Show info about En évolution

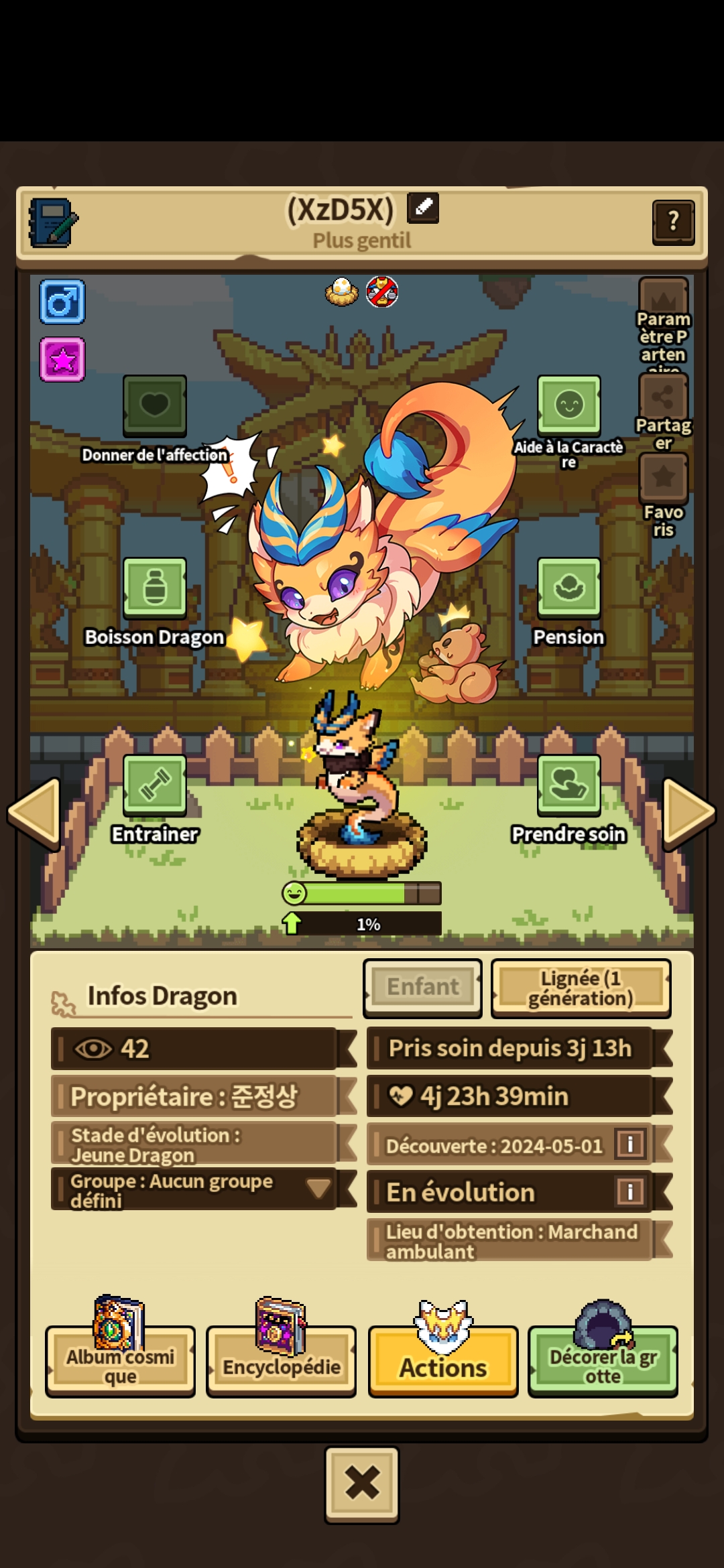tap(630, 1191)
